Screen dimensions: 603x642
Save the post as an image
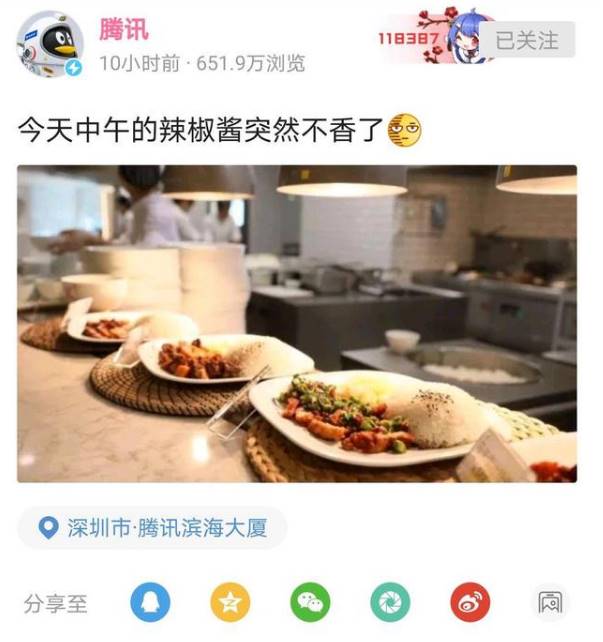550,602
